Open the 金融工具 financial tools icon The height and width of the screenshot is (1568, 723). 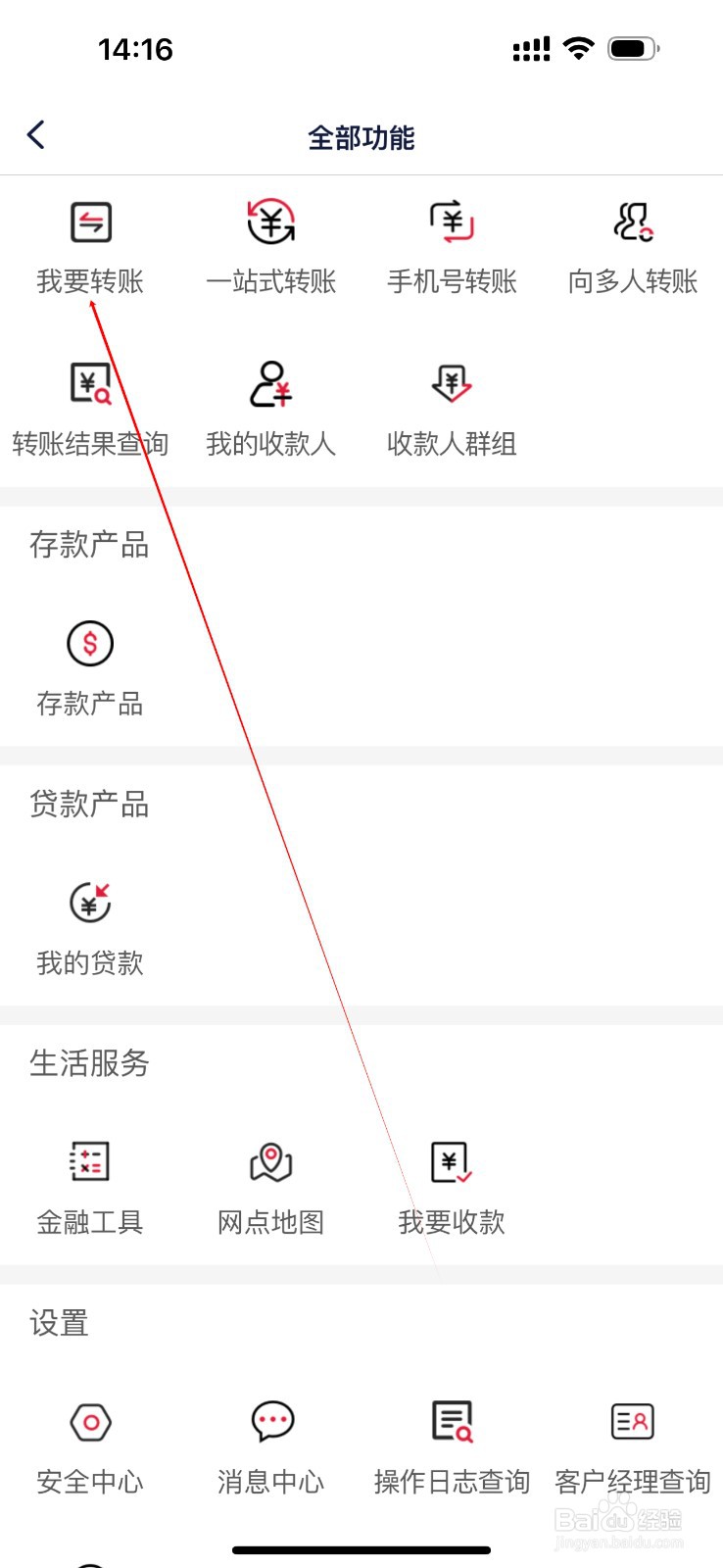click(x=91, y=1161)
